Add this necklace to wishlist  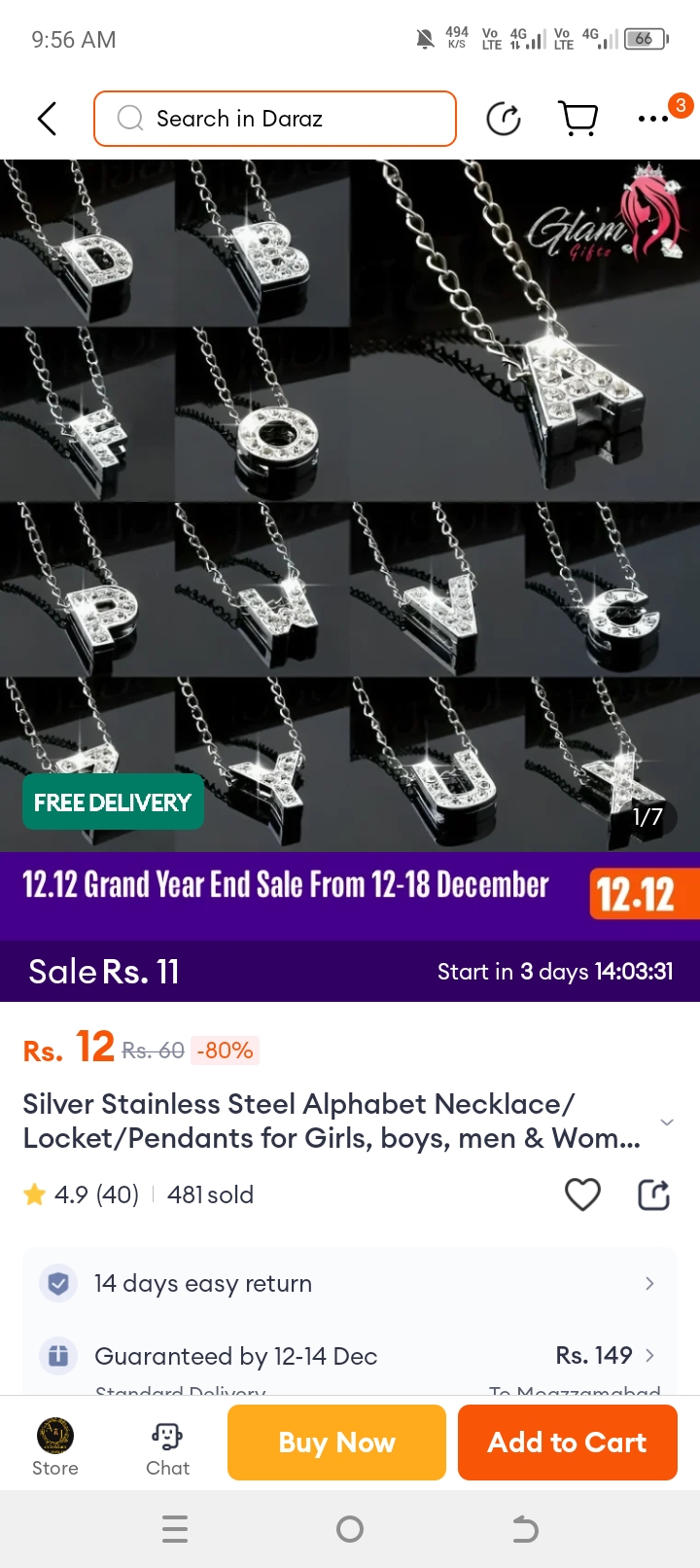[x=582, y=1194]
